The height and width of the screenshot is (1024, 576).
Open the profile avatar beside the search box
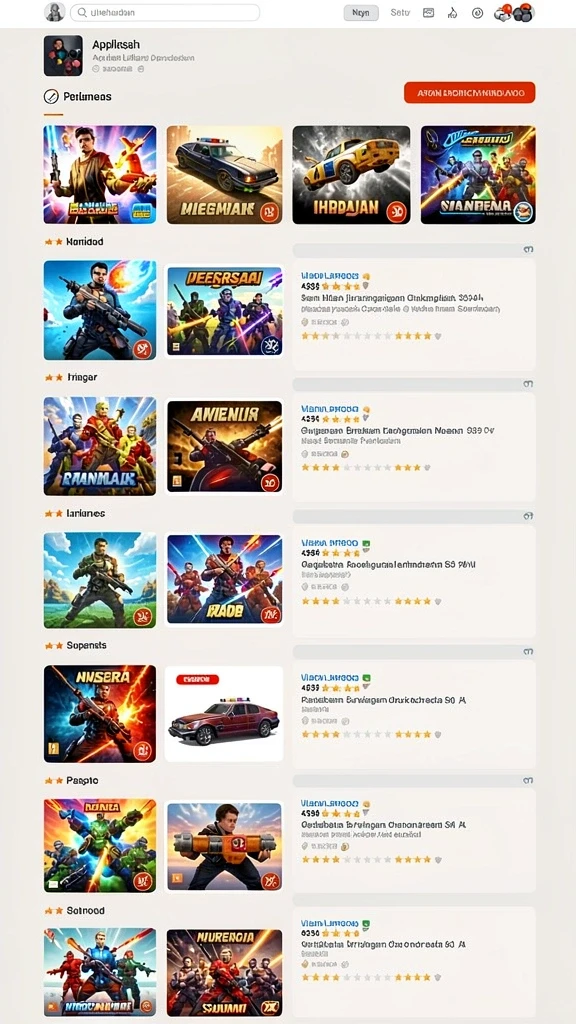(54, 12)
